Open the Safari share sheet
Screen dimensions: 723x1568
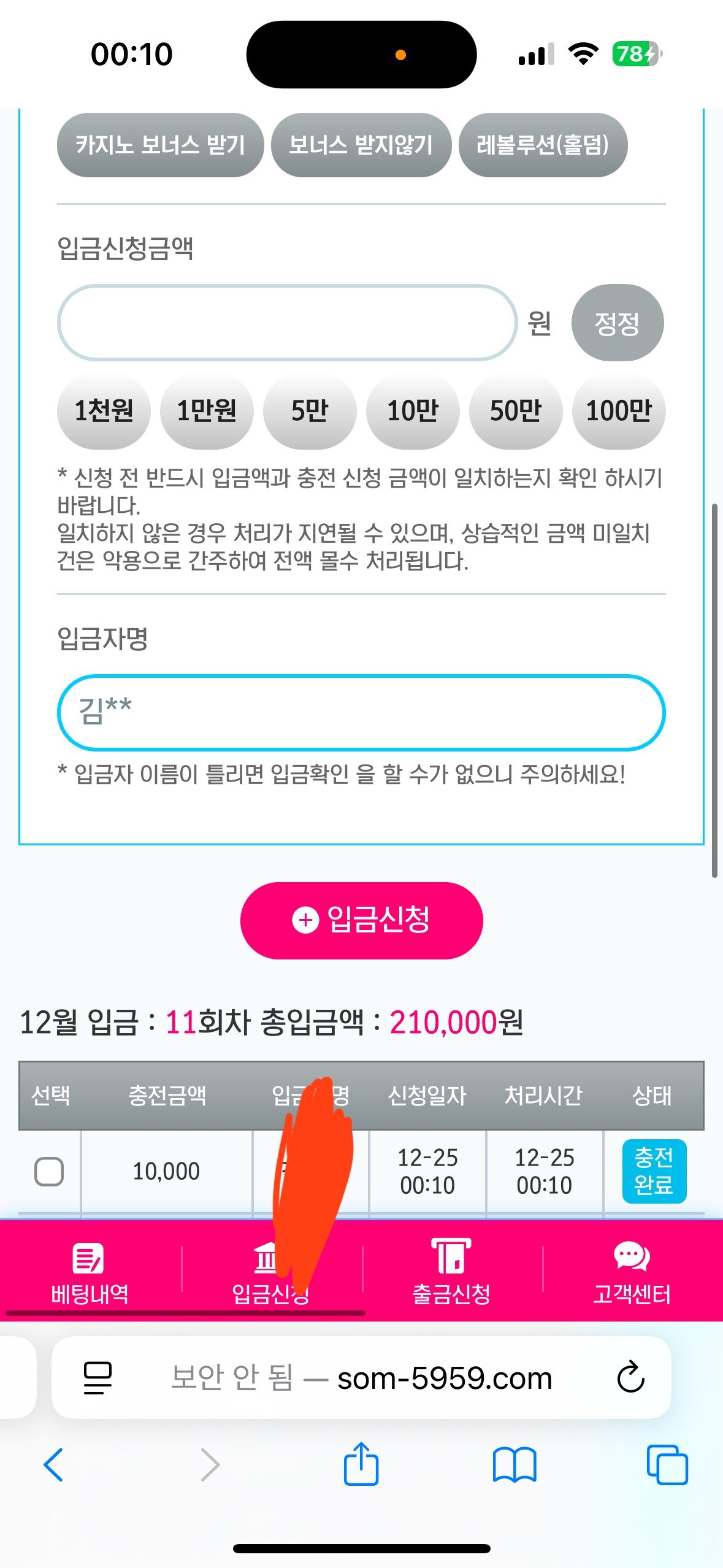click(361, 1465)
